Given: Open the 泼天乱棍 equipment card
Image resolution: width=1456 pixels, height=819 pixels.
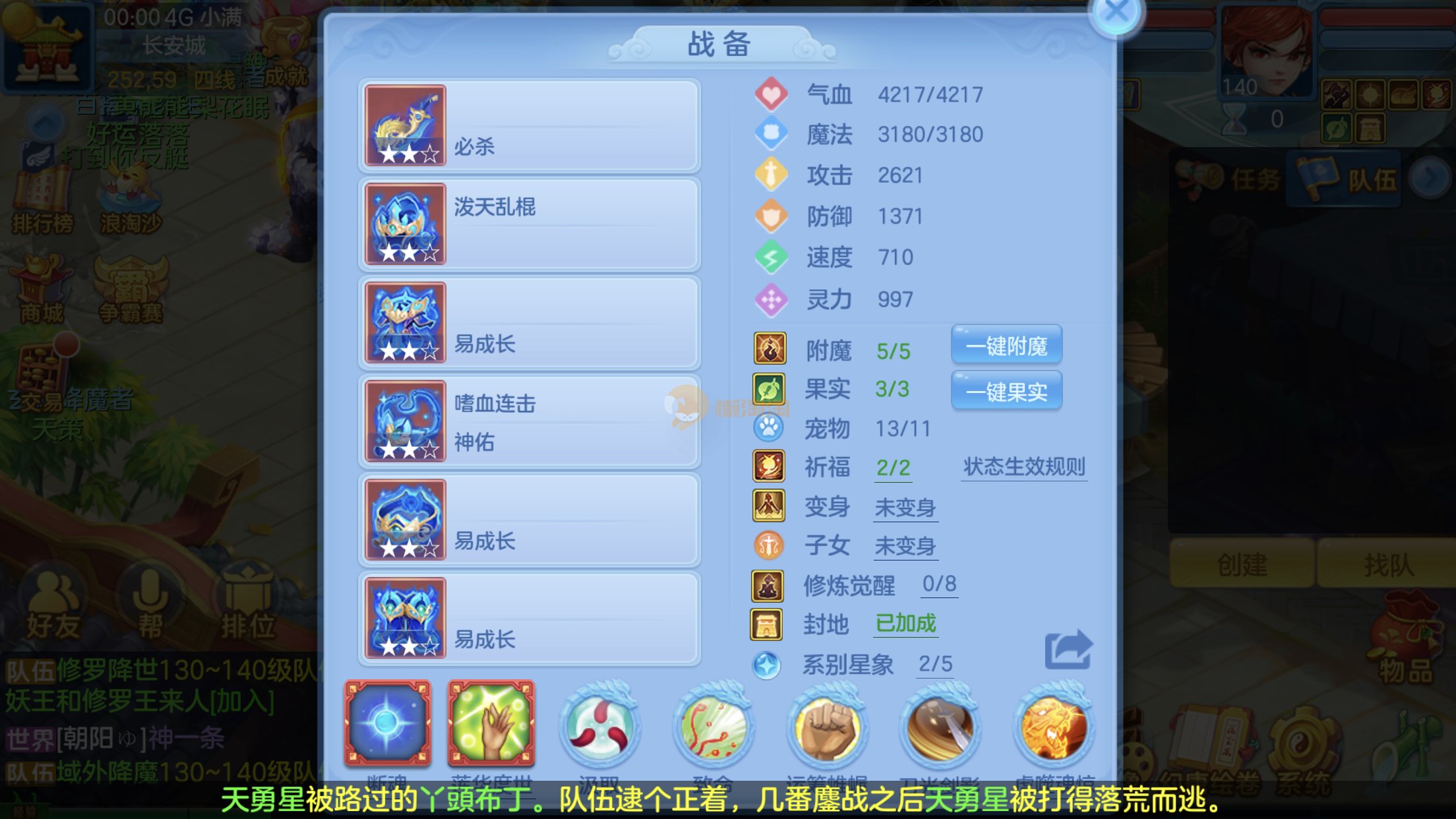Looking at the screenshot, I should coord(529,224).
